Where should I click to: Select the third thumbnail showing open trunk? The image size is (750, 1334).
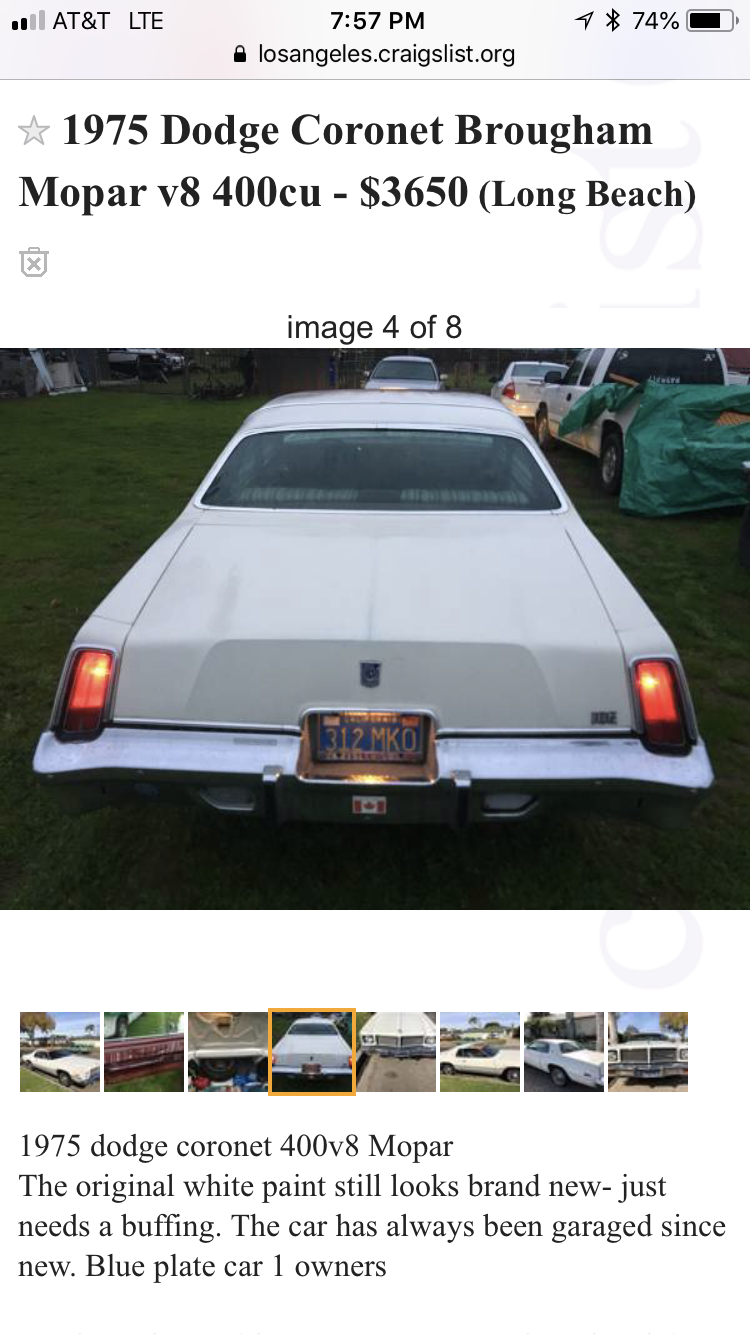point(228,1052)
